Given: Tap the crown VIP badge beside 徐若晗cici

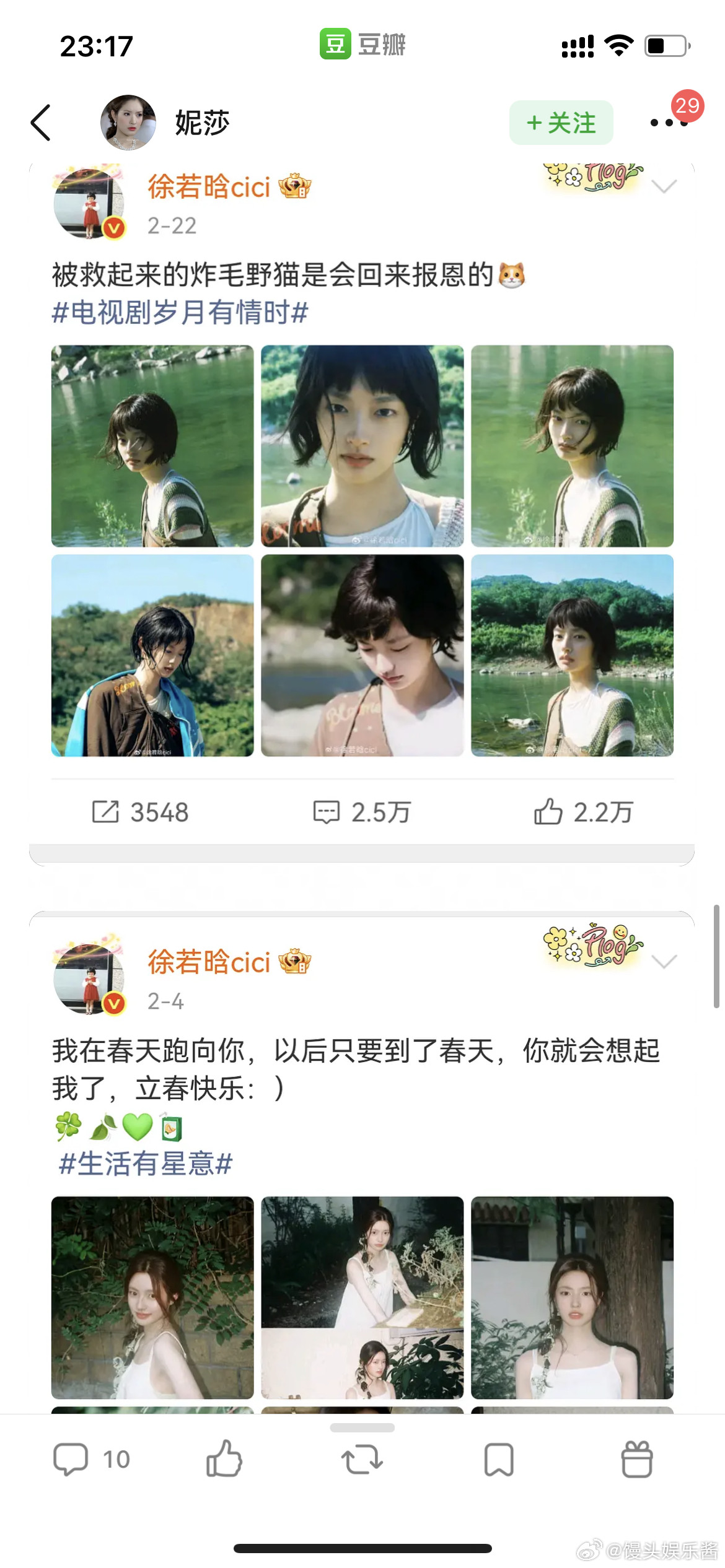Looking at the screenshot, I should point(297,187).
